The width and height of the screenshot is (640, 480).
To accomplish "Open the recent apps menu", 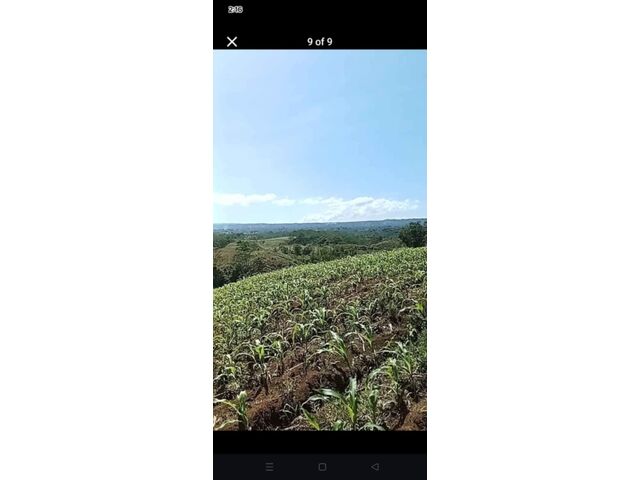I will [269, 466].
